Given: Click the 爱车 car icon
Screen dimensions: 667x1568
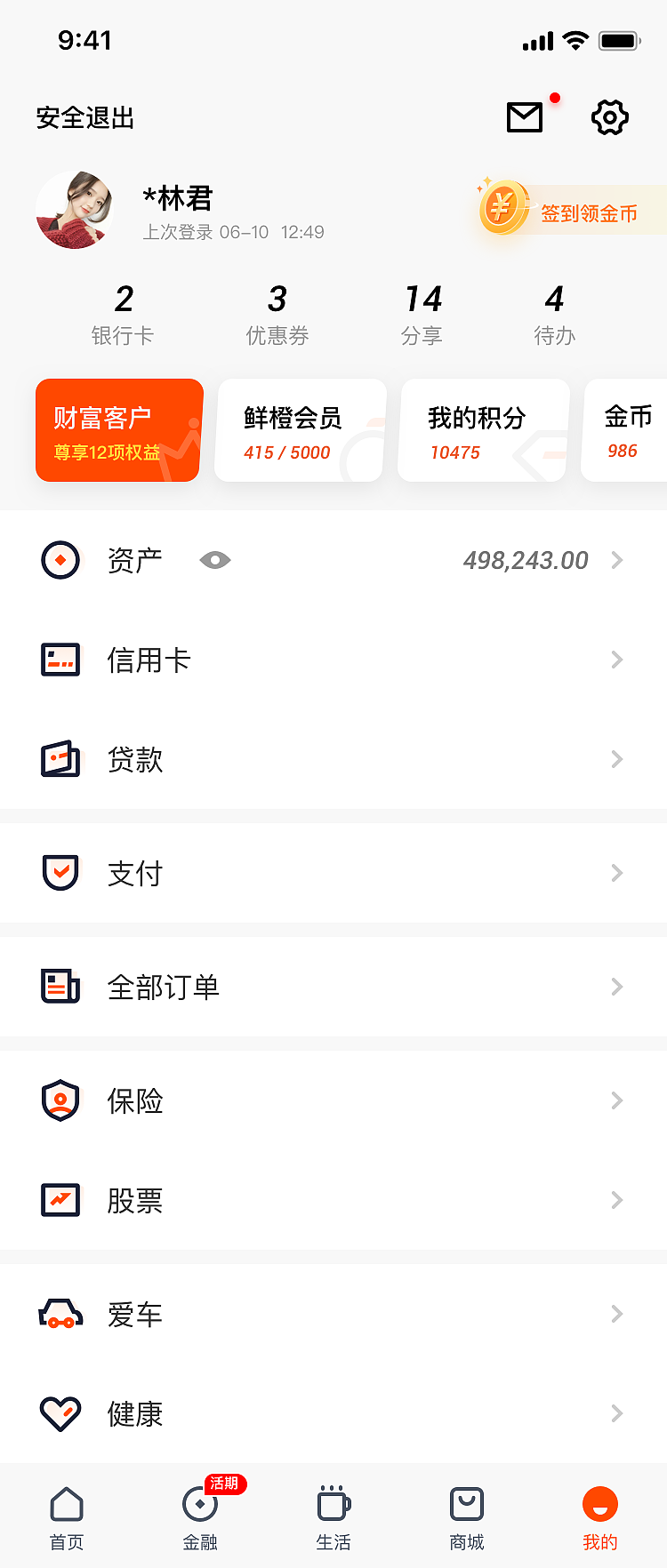Looking at the screenshot, I should point(60,1314).
